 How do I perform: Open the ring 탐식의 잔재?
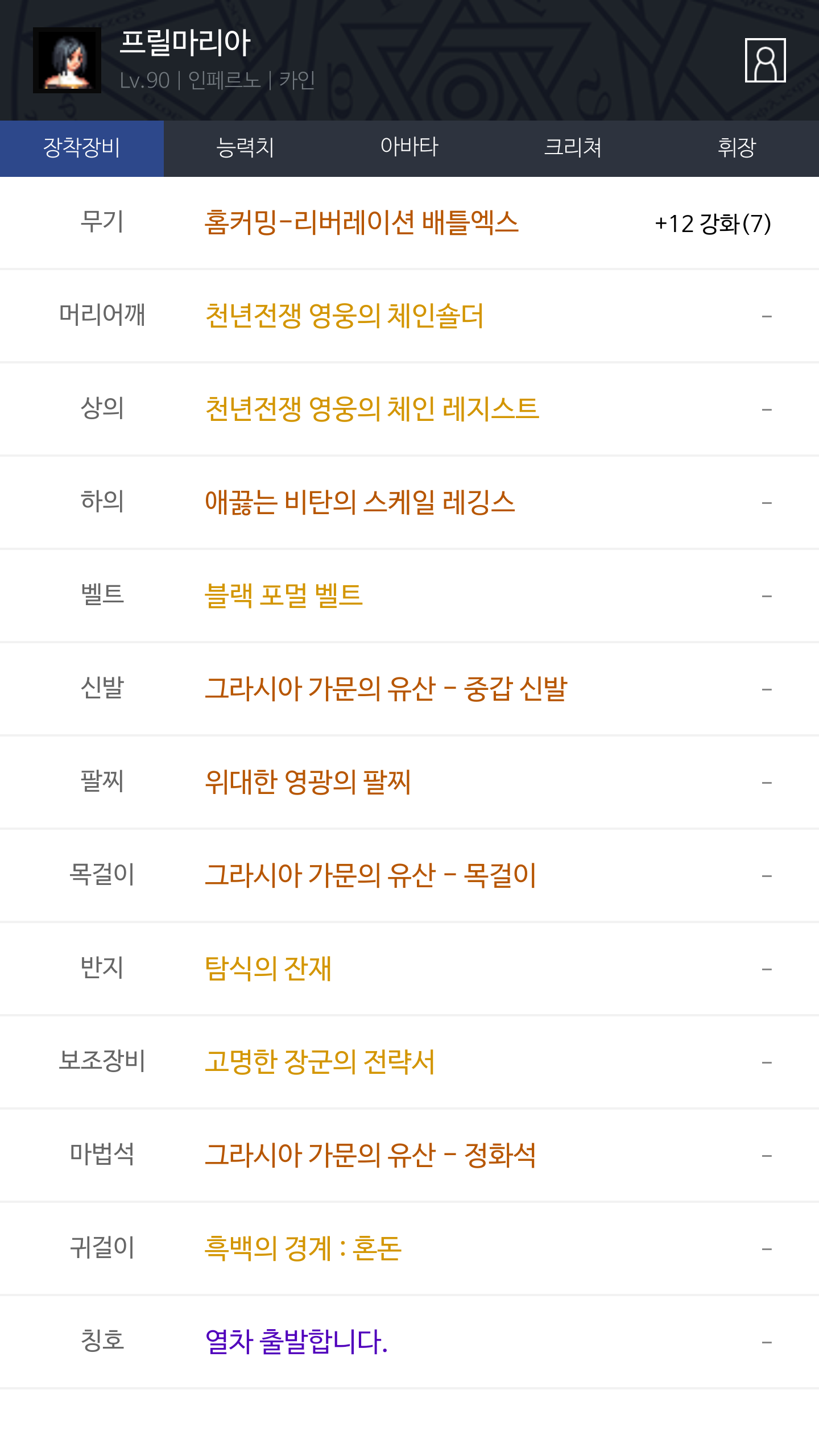(268, 969)
